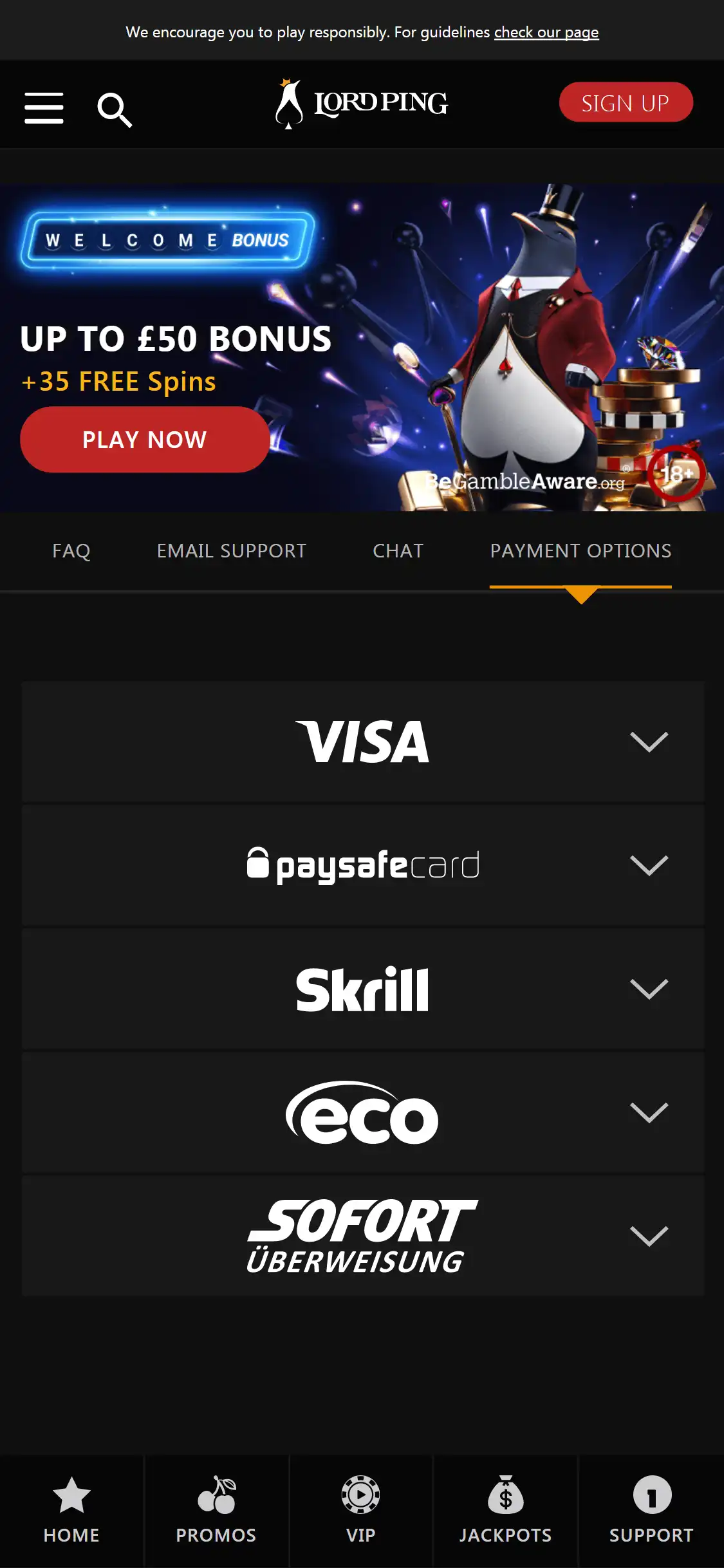
Task: Open the Jackpots section
Action: [x=505, y=1510]
